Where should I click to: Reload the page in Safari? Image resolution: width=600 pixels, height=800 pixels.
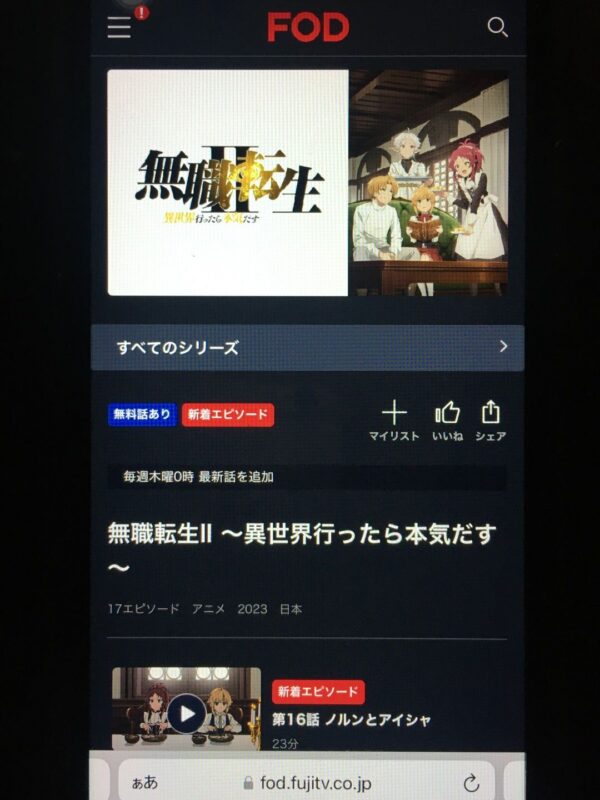point(471,783)
